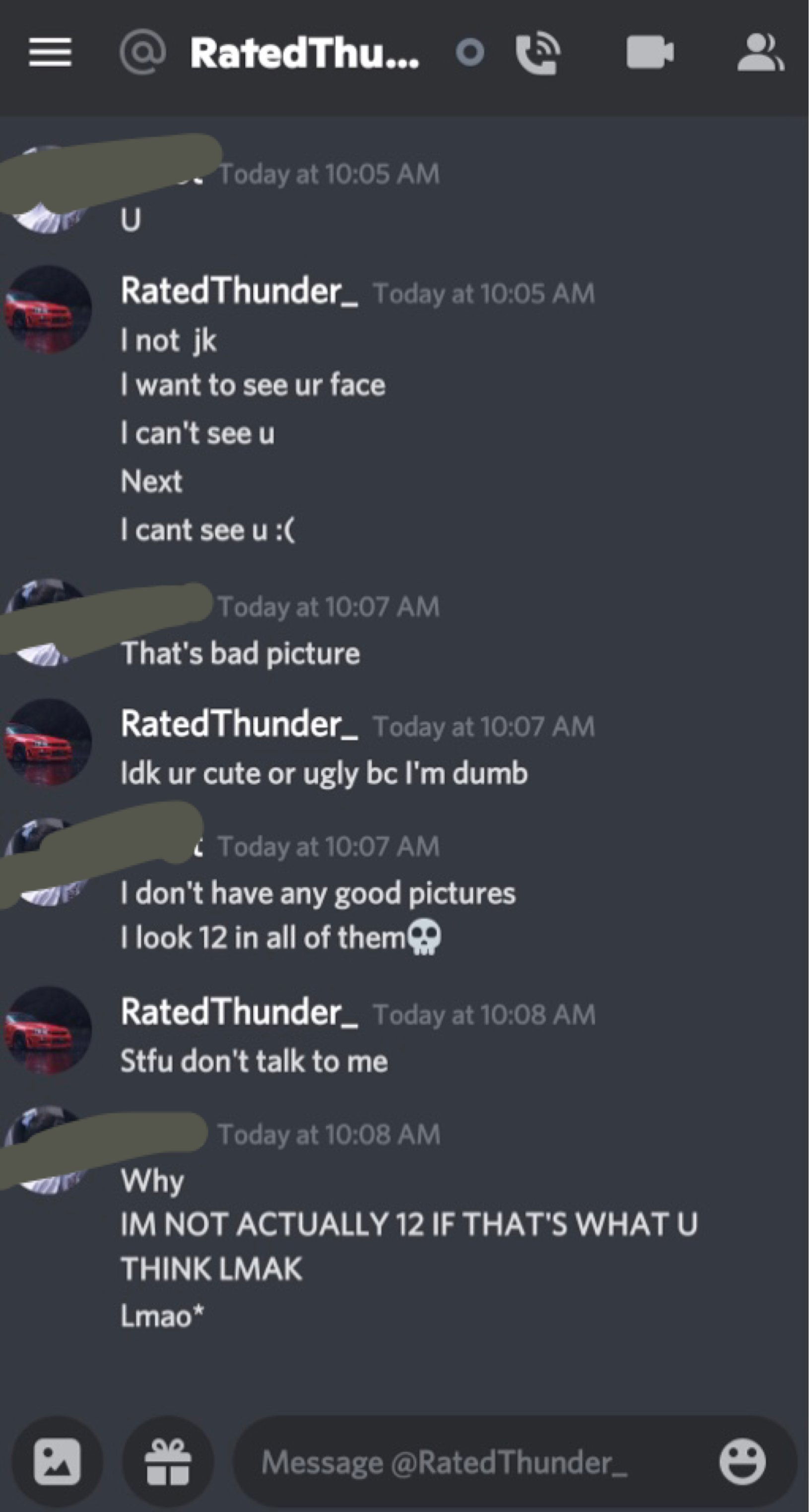Show the members list icon

(x=760, y=53)
